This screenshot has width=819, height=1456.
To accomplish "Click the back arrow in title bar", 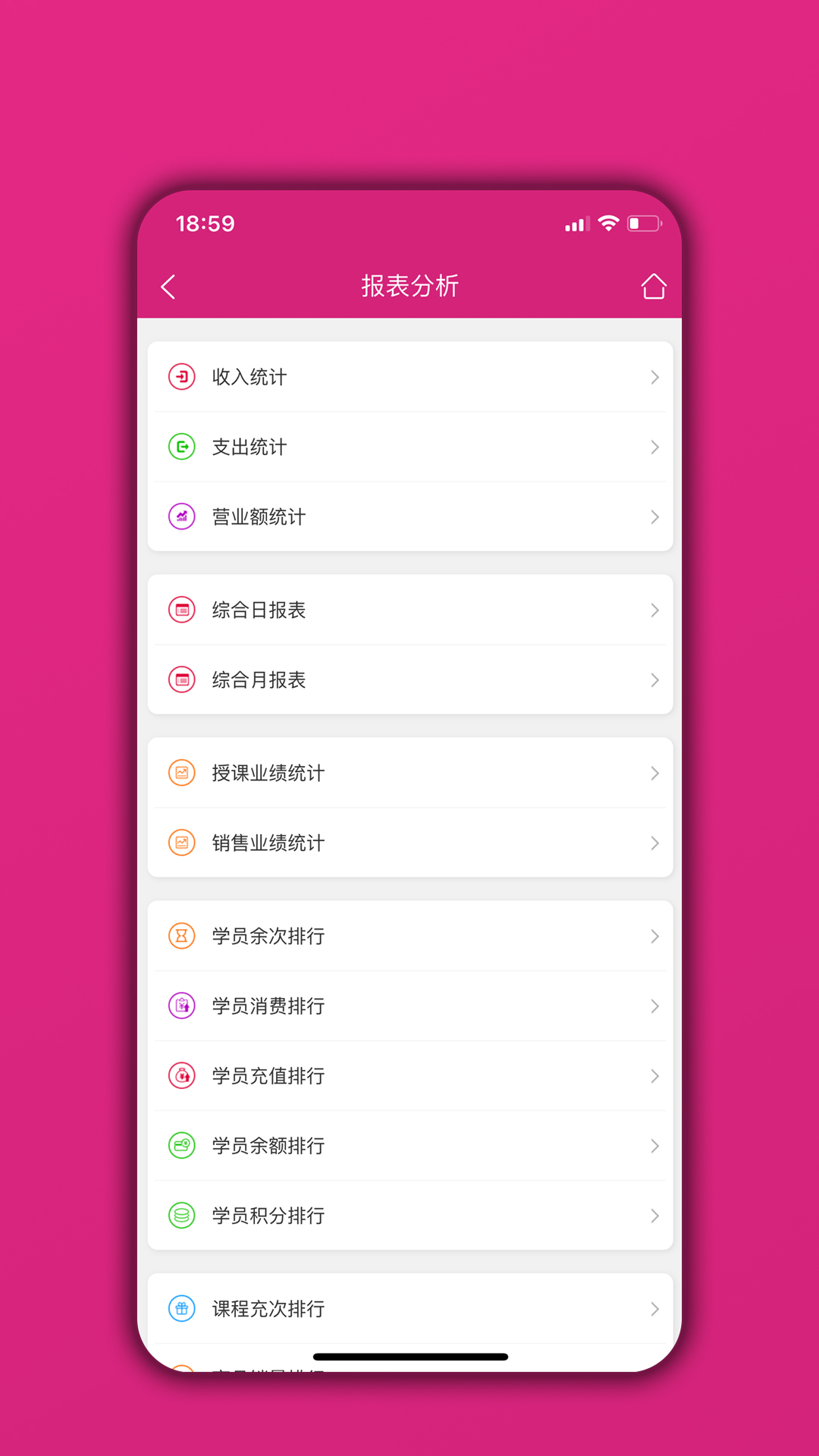I will tap(168, 287).
